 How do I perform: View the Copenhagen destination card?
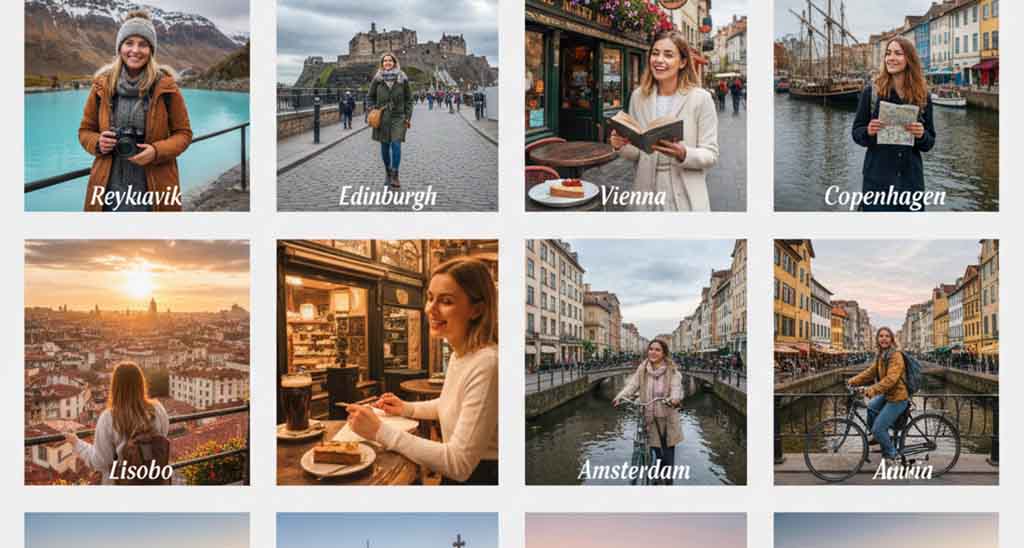pos(885,105)
